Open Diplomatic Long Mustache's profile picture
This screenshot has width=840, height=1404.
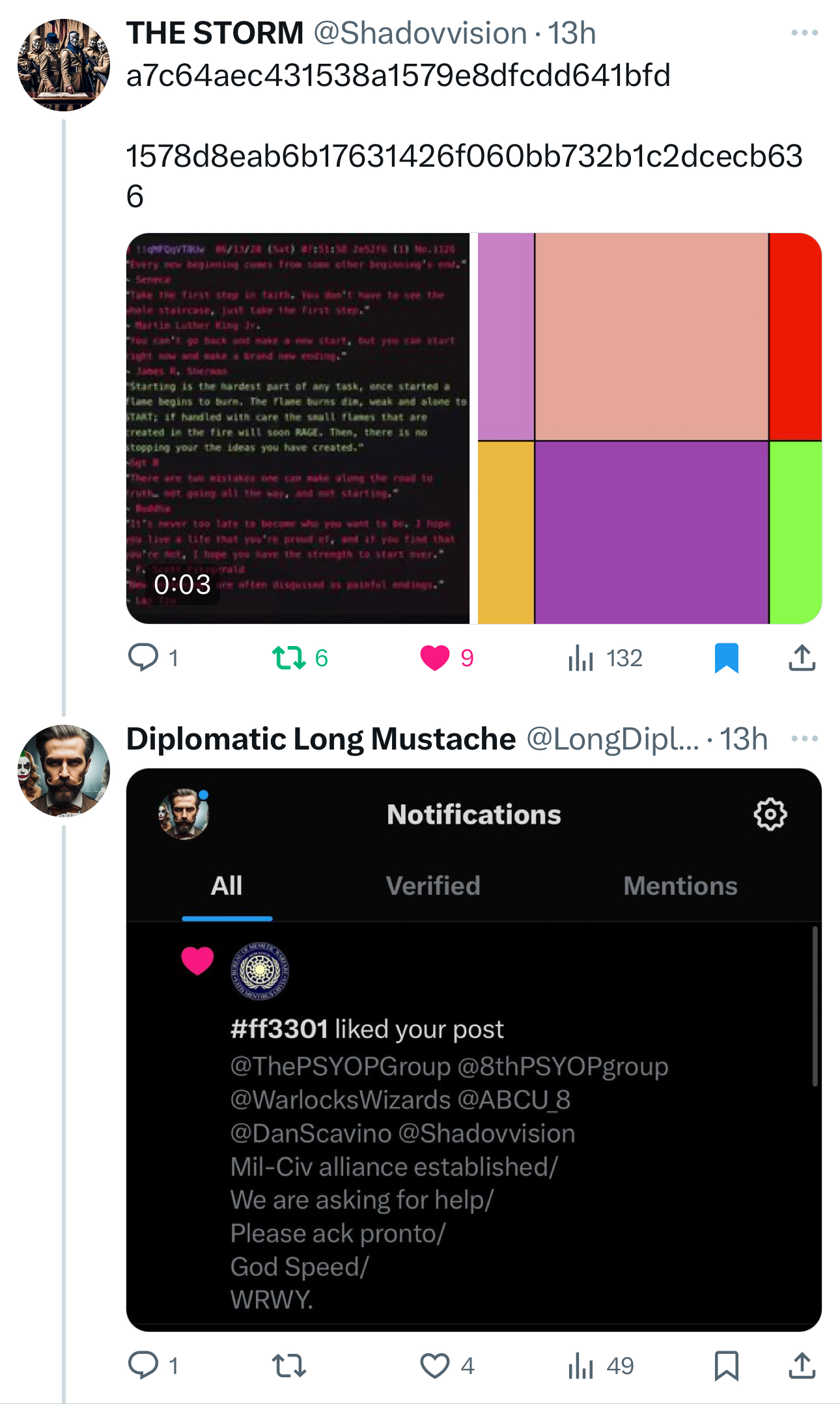(64, 771)
